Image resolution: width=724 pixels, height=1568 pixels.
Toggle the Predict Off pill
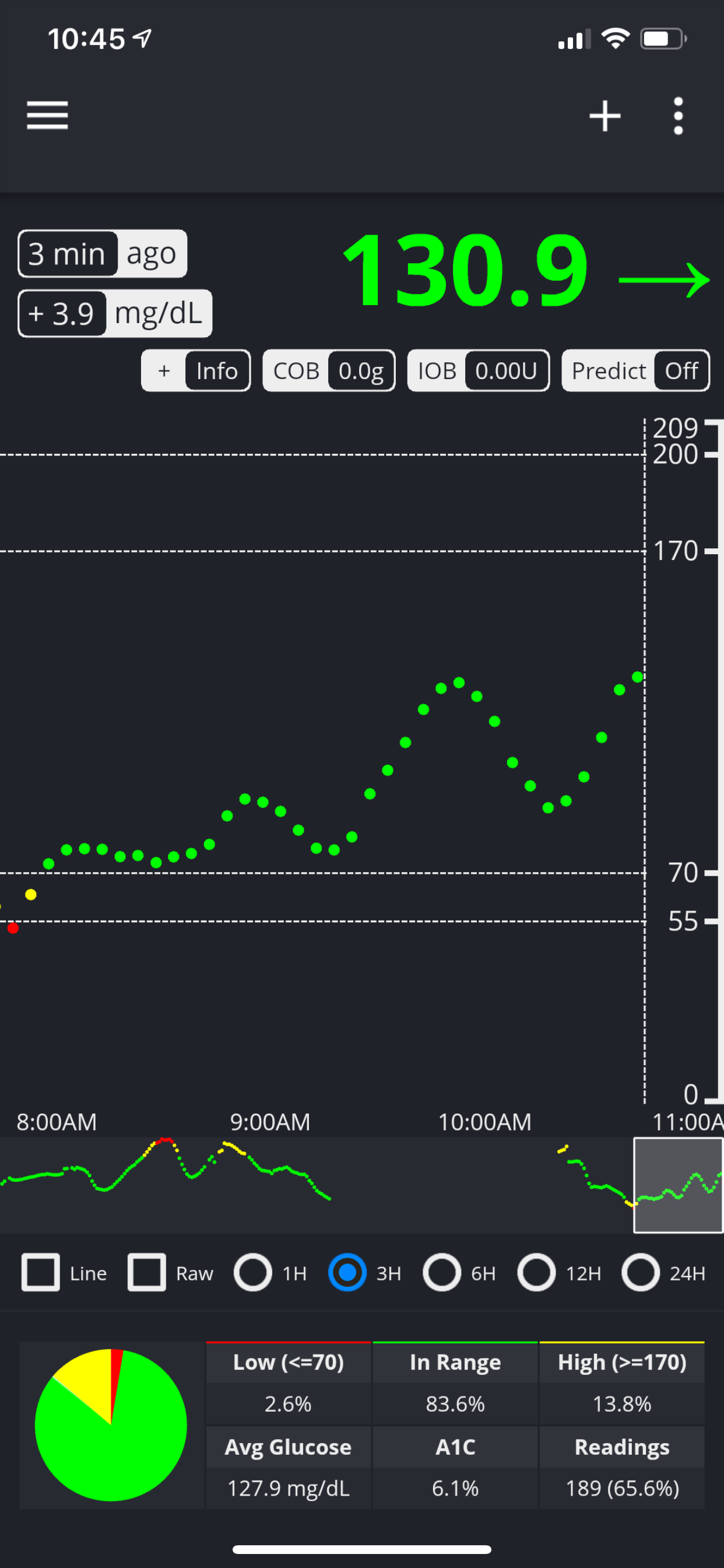635,370
